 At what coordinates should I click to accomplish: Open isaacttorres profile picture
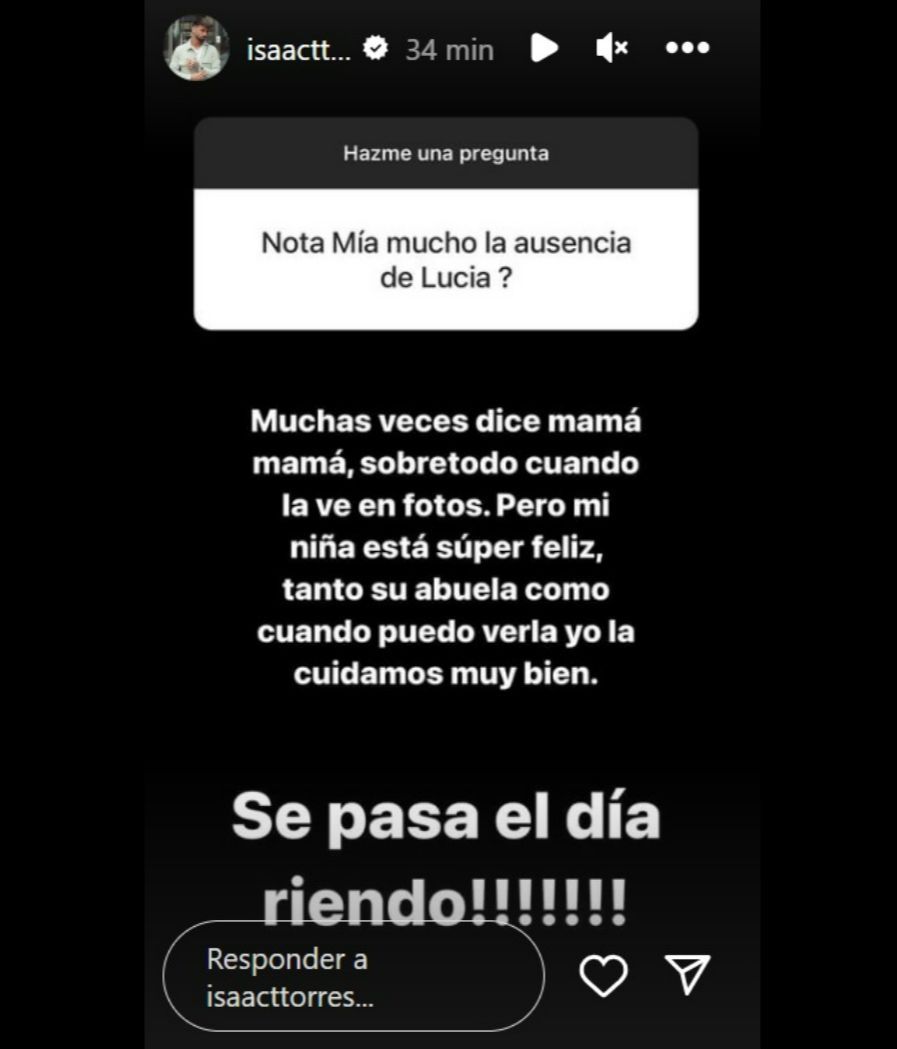196,45
